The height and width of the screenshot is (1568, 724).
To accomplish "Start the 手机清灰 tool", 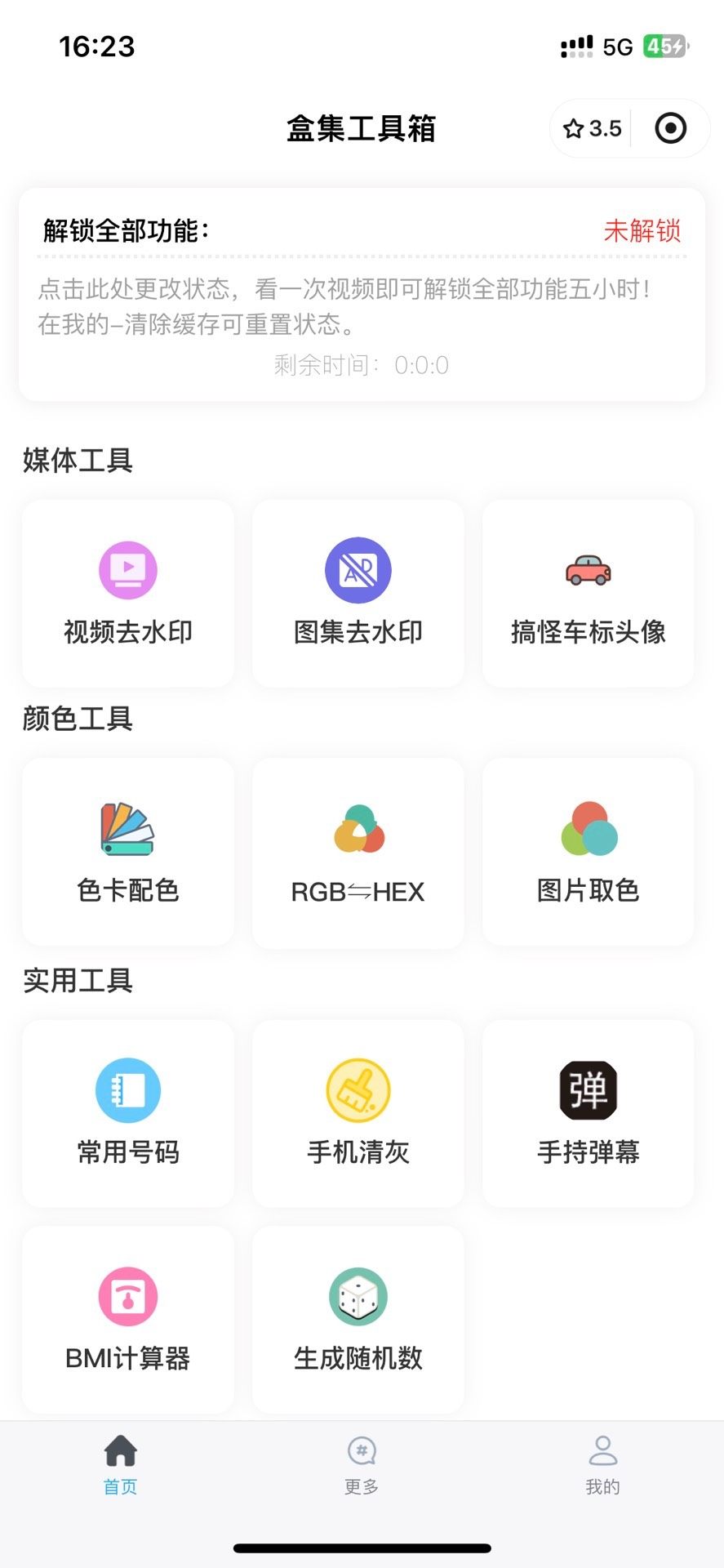I will point(358,1113).
